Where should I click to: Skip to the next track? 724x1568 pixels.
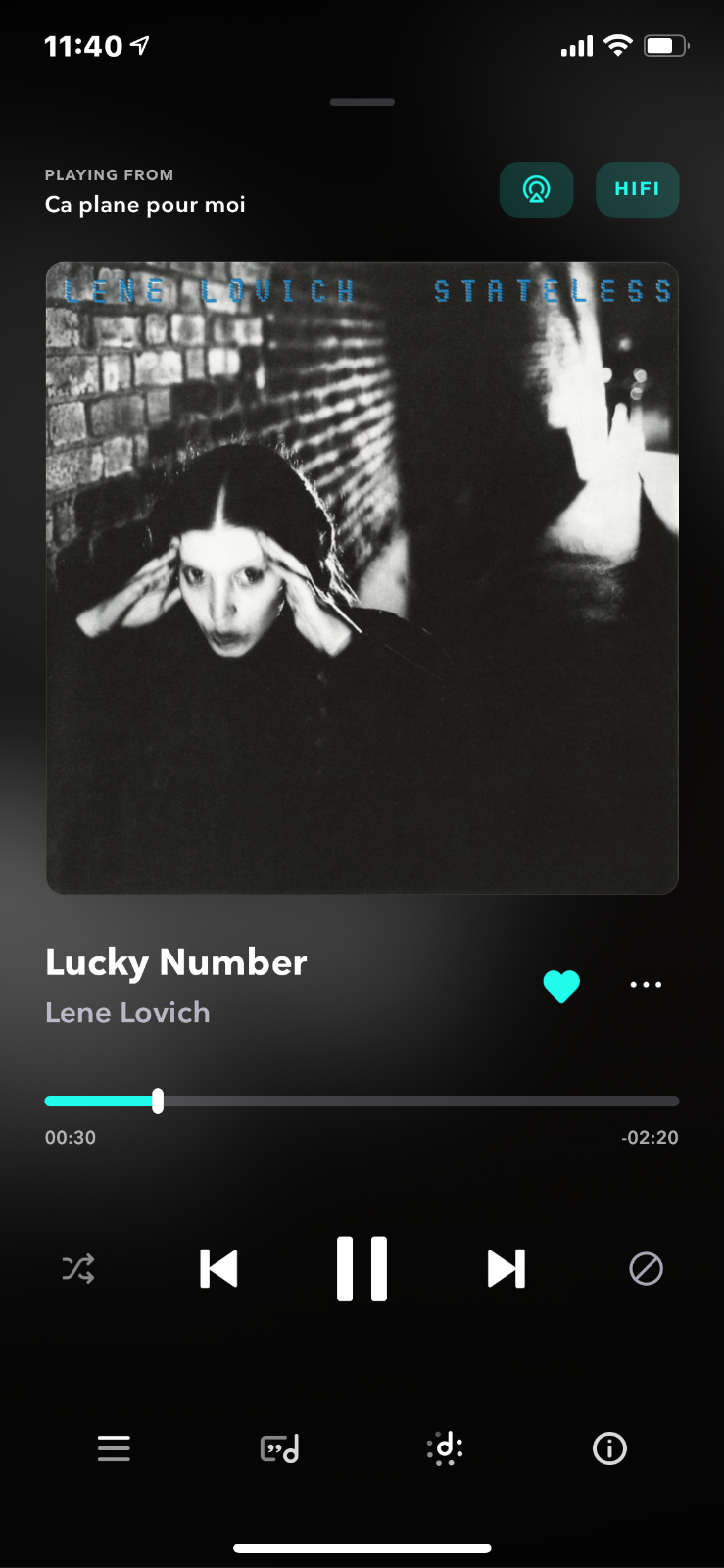point(507,1269)
